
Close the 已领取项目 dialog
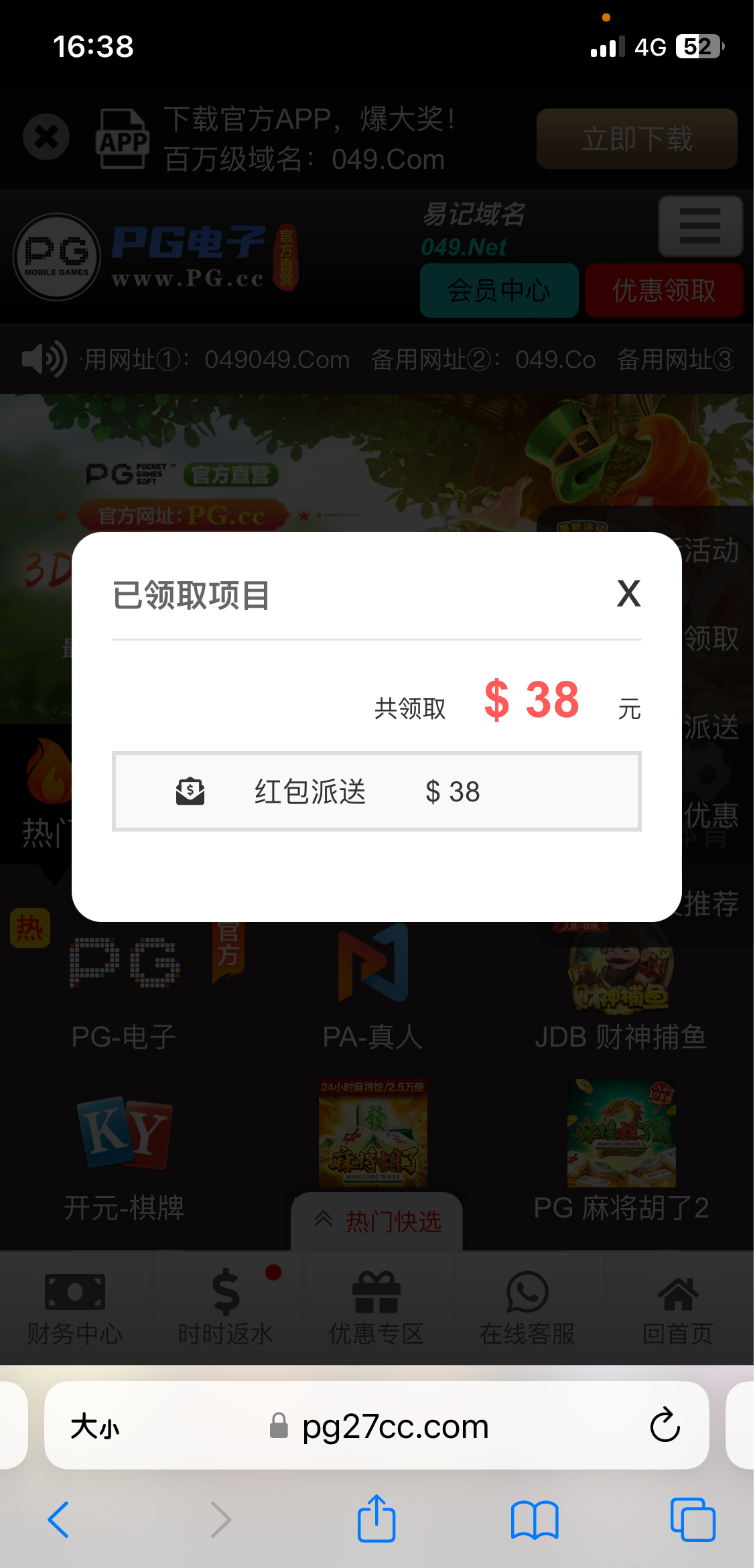pos(628,594)
